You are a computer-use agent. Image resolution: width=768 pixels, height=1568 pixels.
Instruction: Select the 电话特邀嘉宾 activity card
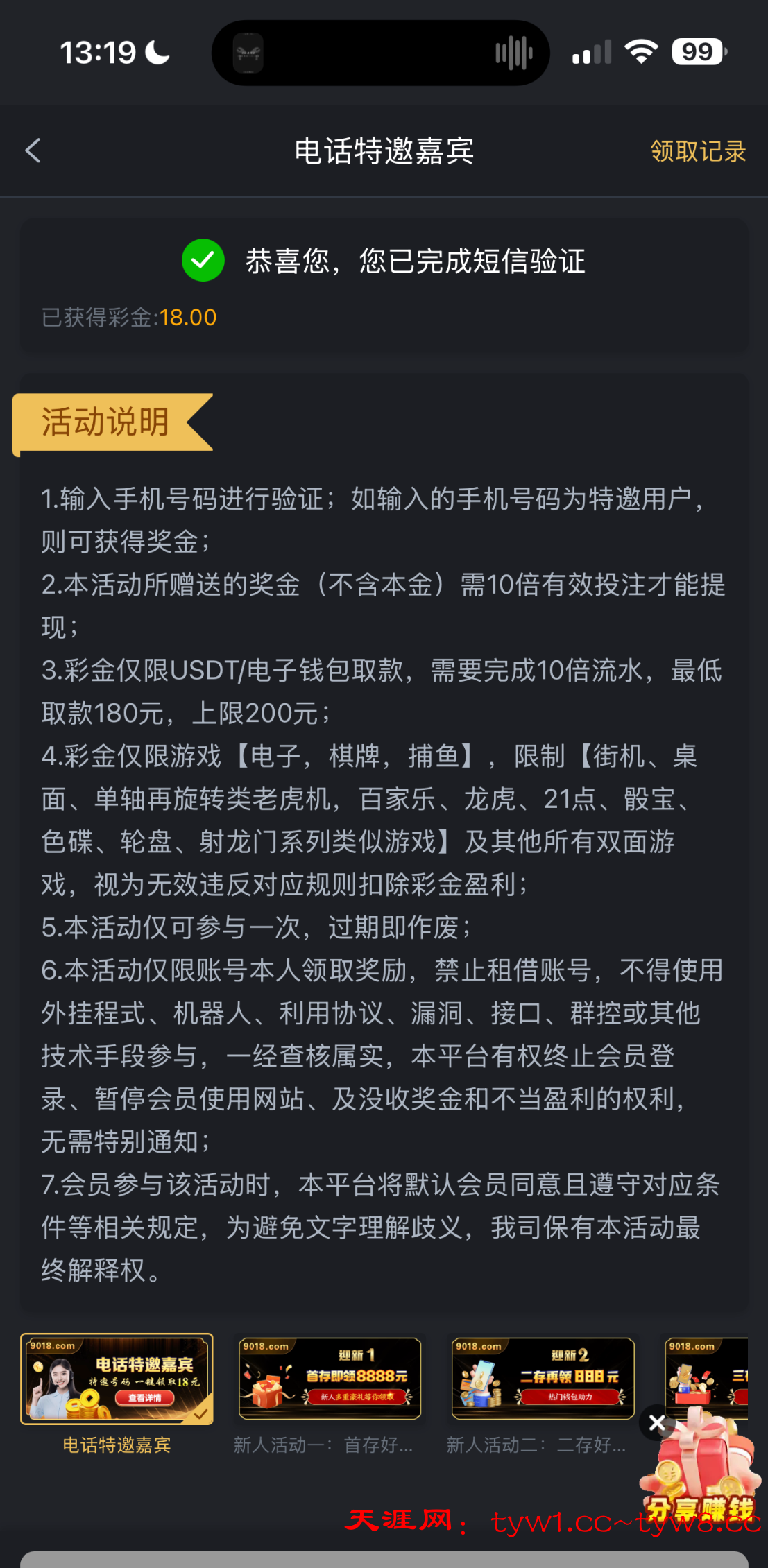pos(117,1379)
